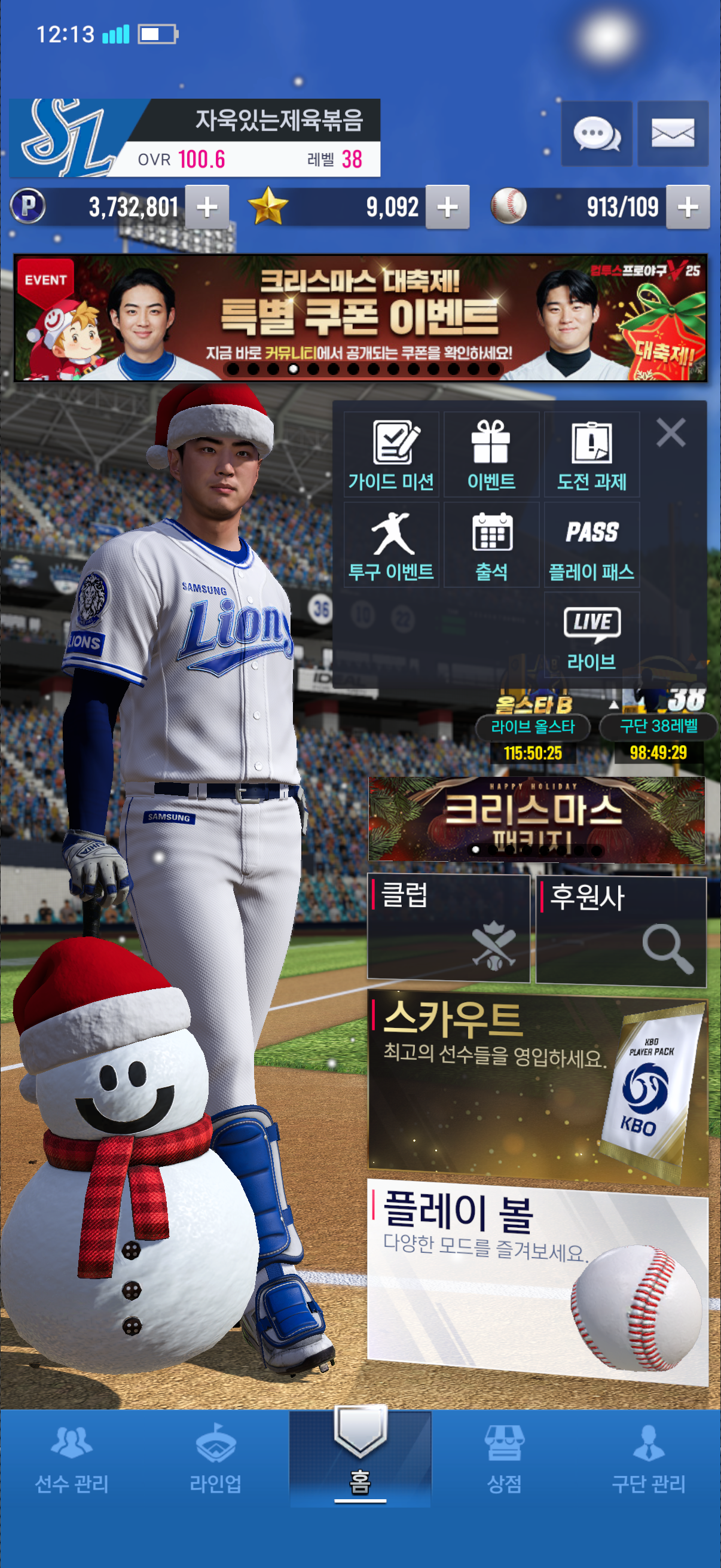Open the 크리스마스 대축제 coupon event banner

(x=360, y=318)
